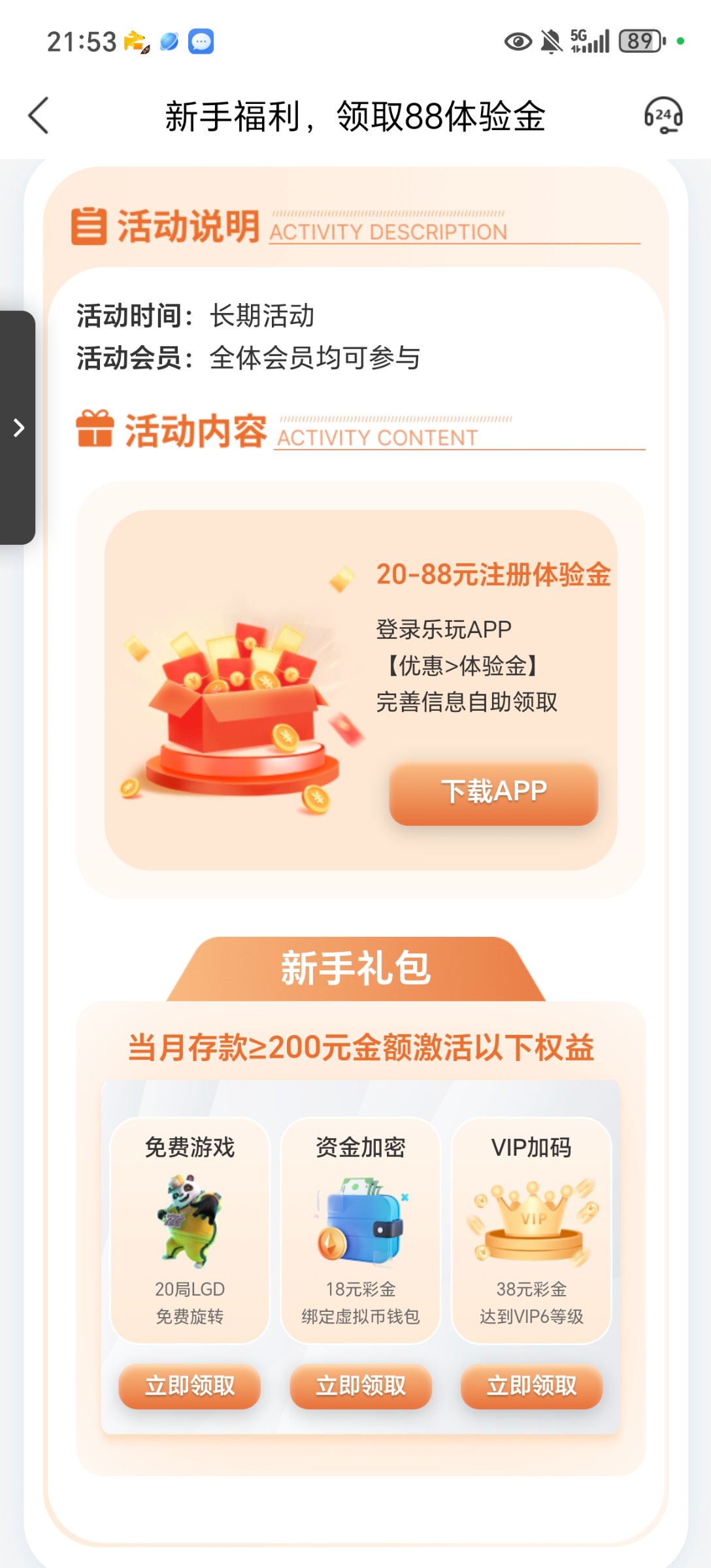Open the messaging app icon in status bar

(x=200, y=42)
